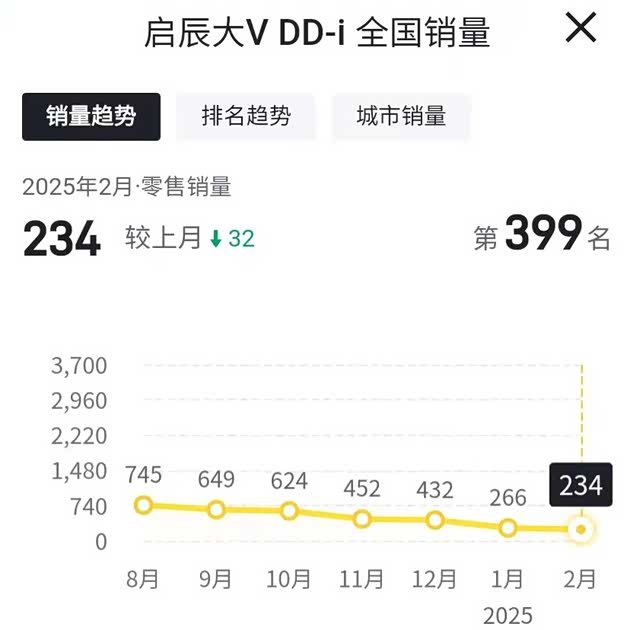Switch to the 排名趋势 tab

click(246, 116)
